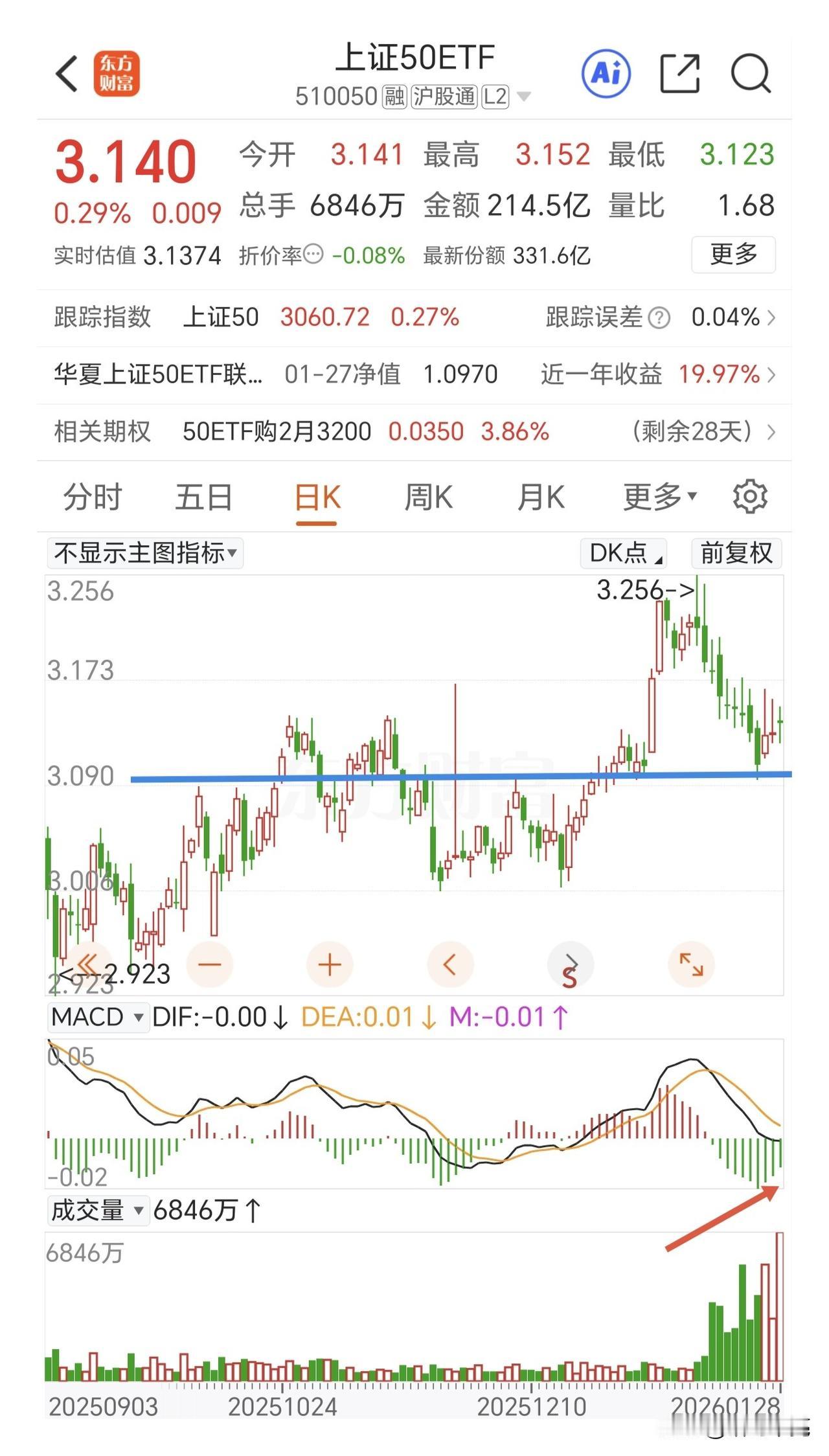Open the share/export icon
This screenshot has height=1456, width=829.
[679, 73]
